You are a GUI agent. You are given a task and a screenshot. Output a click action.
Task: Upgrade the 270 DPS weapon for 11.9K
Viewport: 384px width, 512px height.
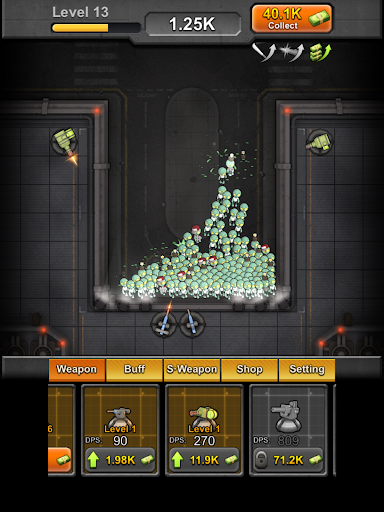tap(204, 460)
